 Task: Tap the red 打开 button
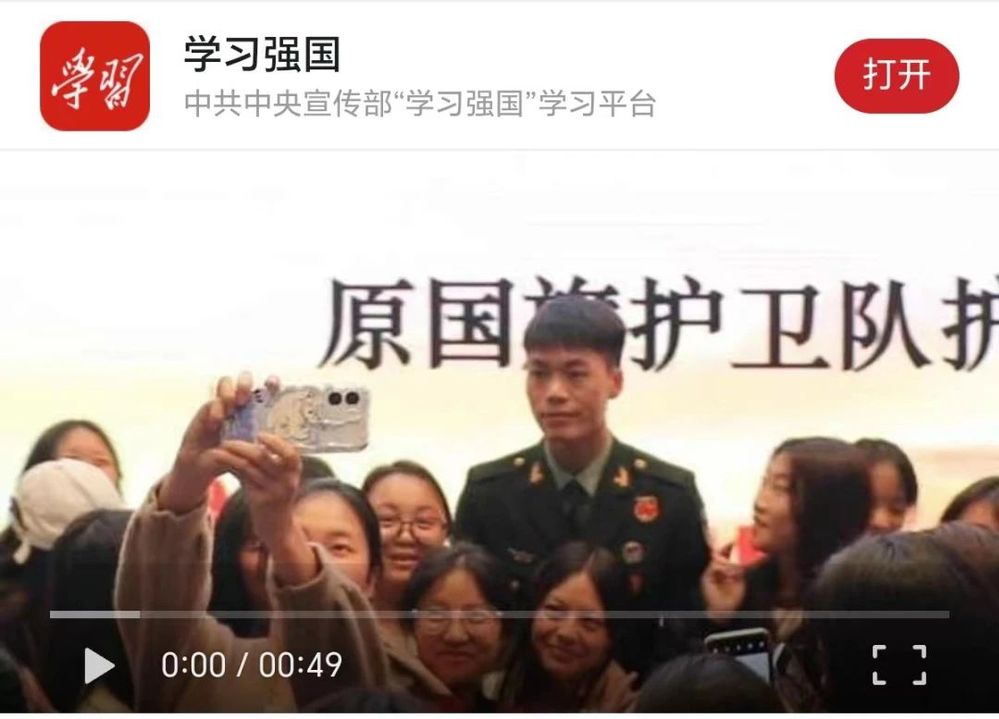point(896,76)
